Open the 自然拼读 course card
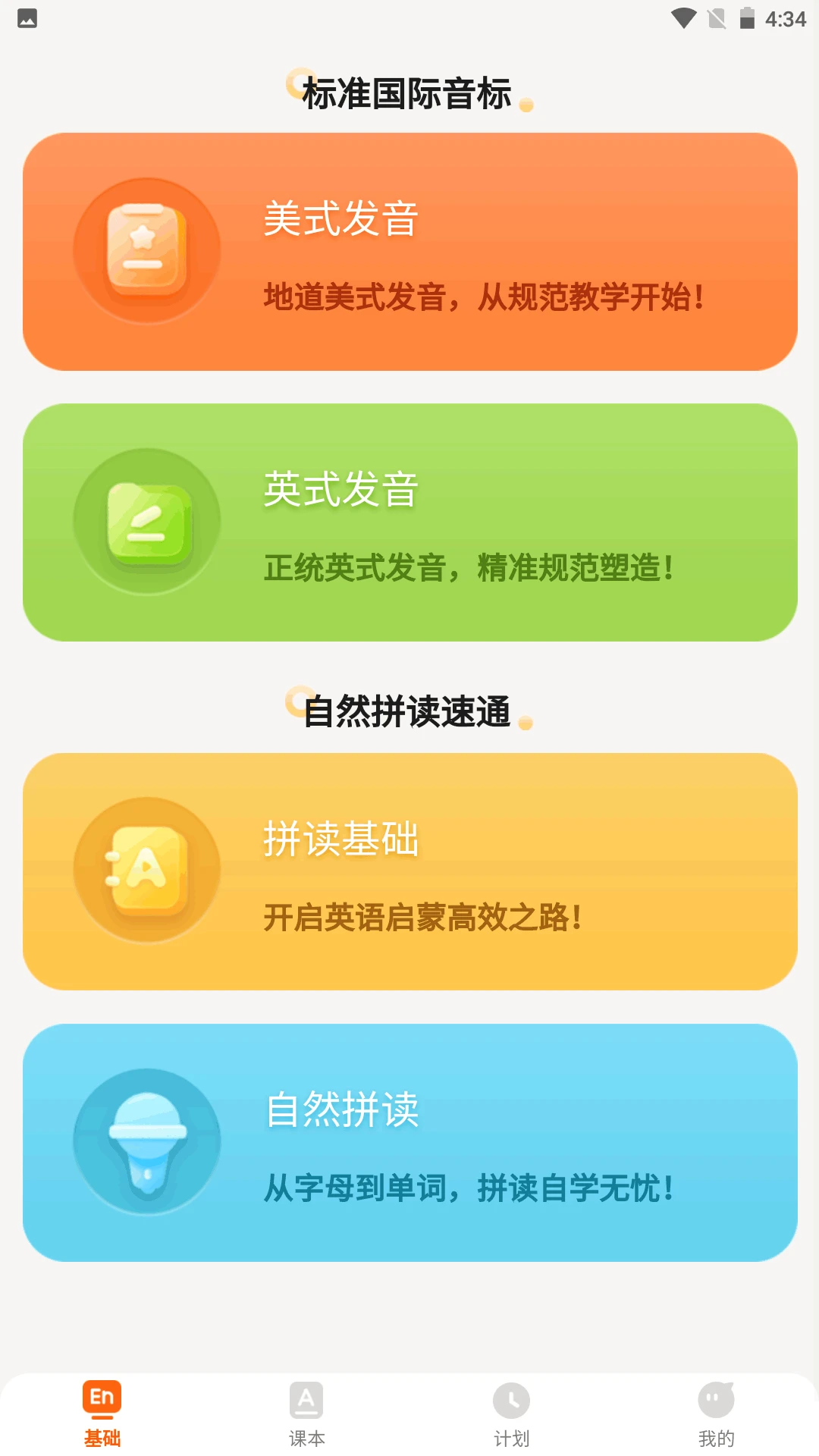Viewport: 819px width, 1456px height. point(409,1144)
